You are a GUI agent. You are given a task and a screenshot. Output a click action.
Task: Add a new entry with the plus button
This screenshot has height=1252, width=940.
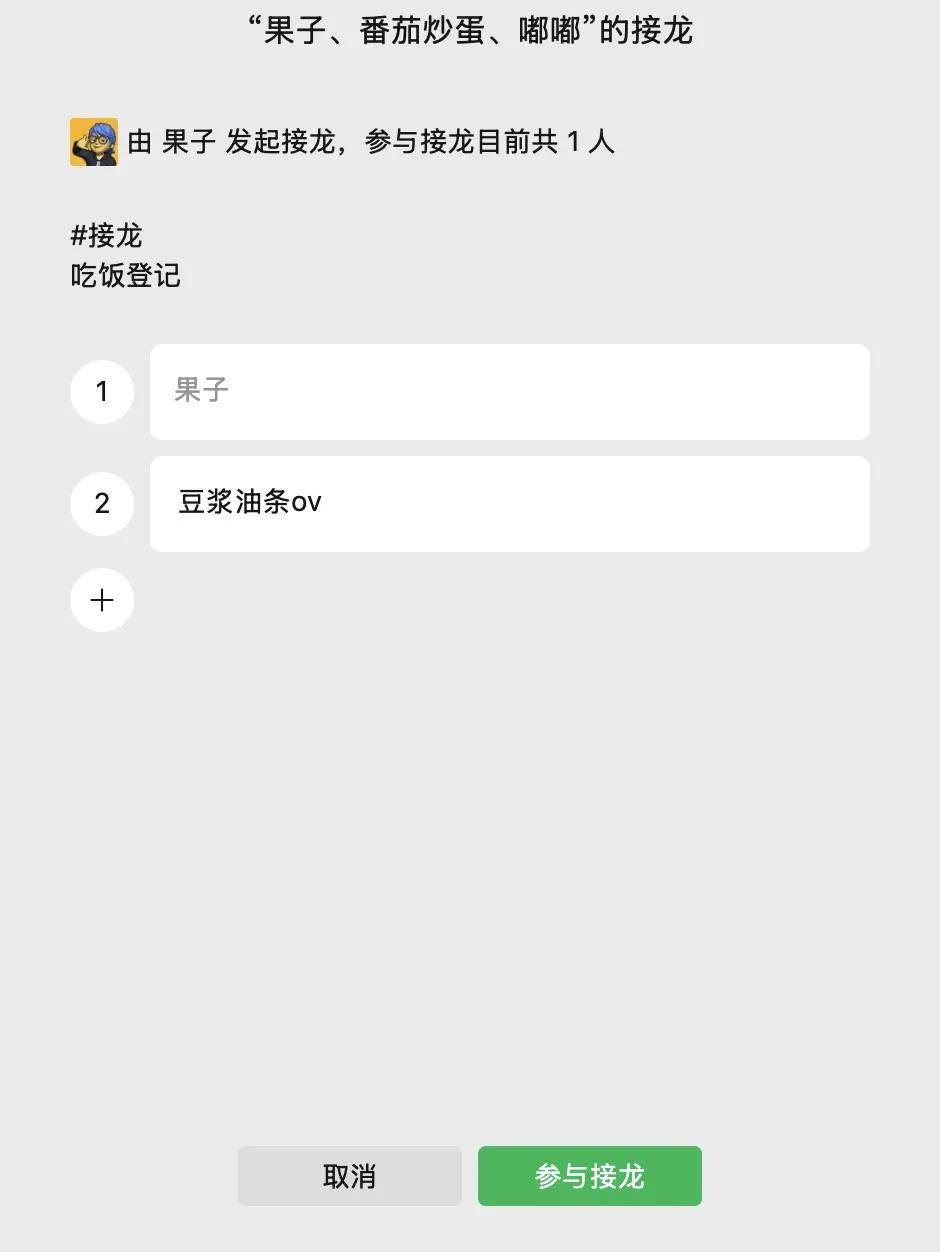(x=102, y=600)
